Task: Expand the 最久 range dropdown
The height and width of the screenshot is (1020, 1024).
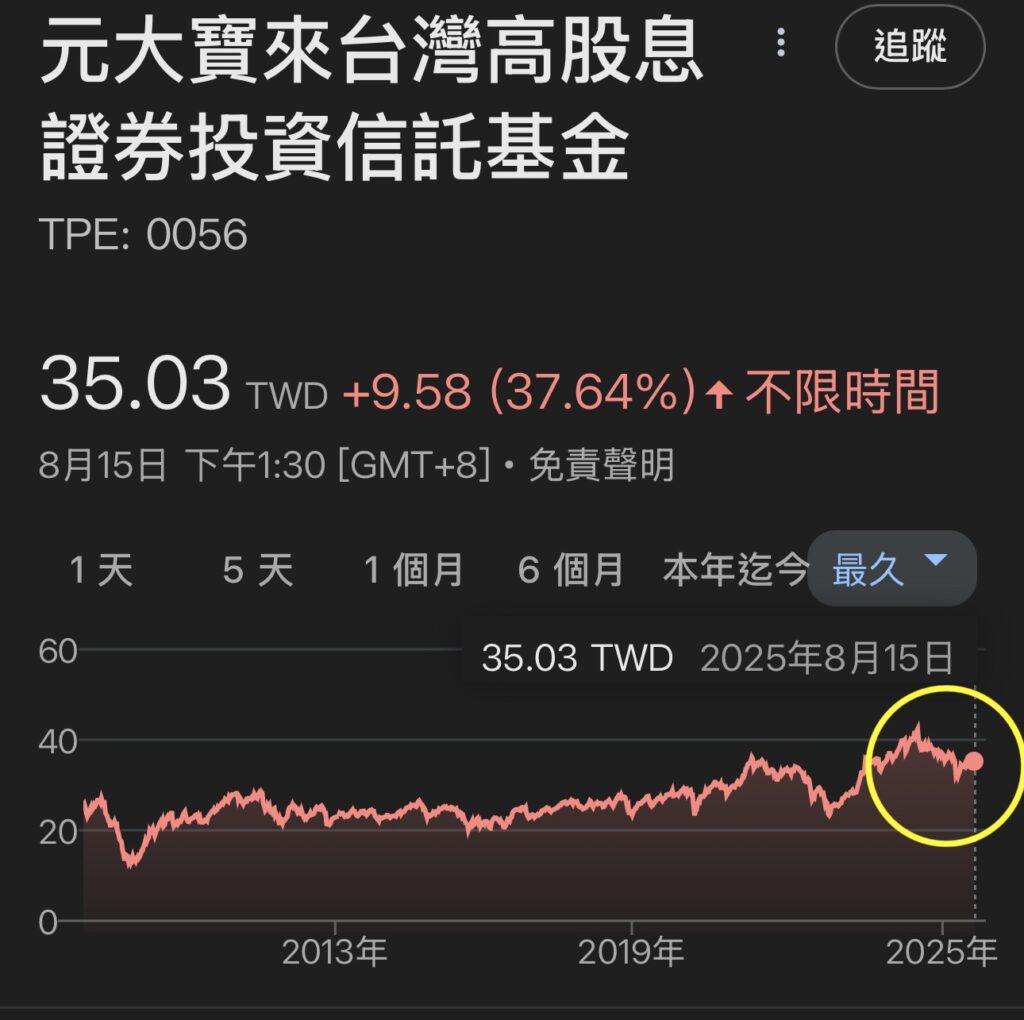Action: pyautogui.click(x=891, y=568)
